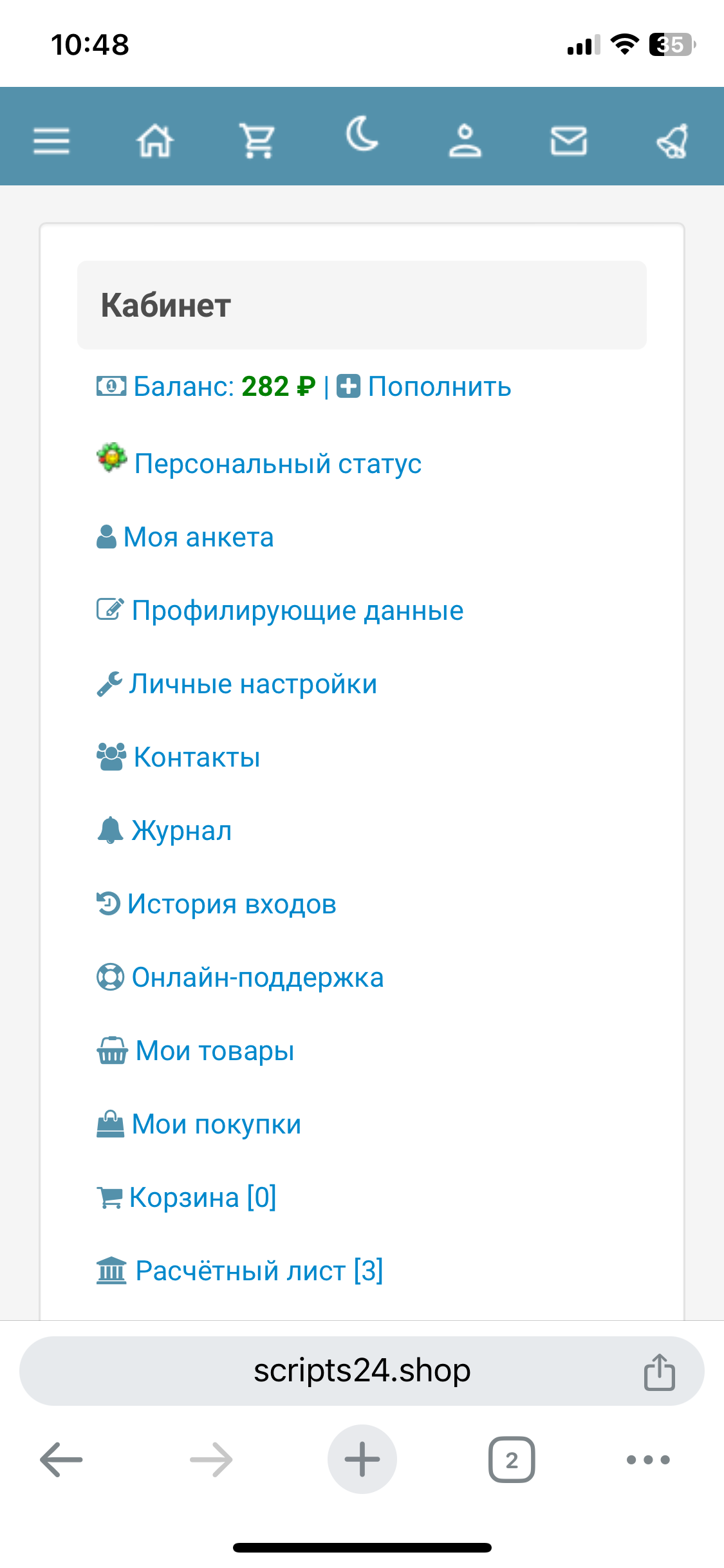Open the messages envelope icon

tap(568, 140)
